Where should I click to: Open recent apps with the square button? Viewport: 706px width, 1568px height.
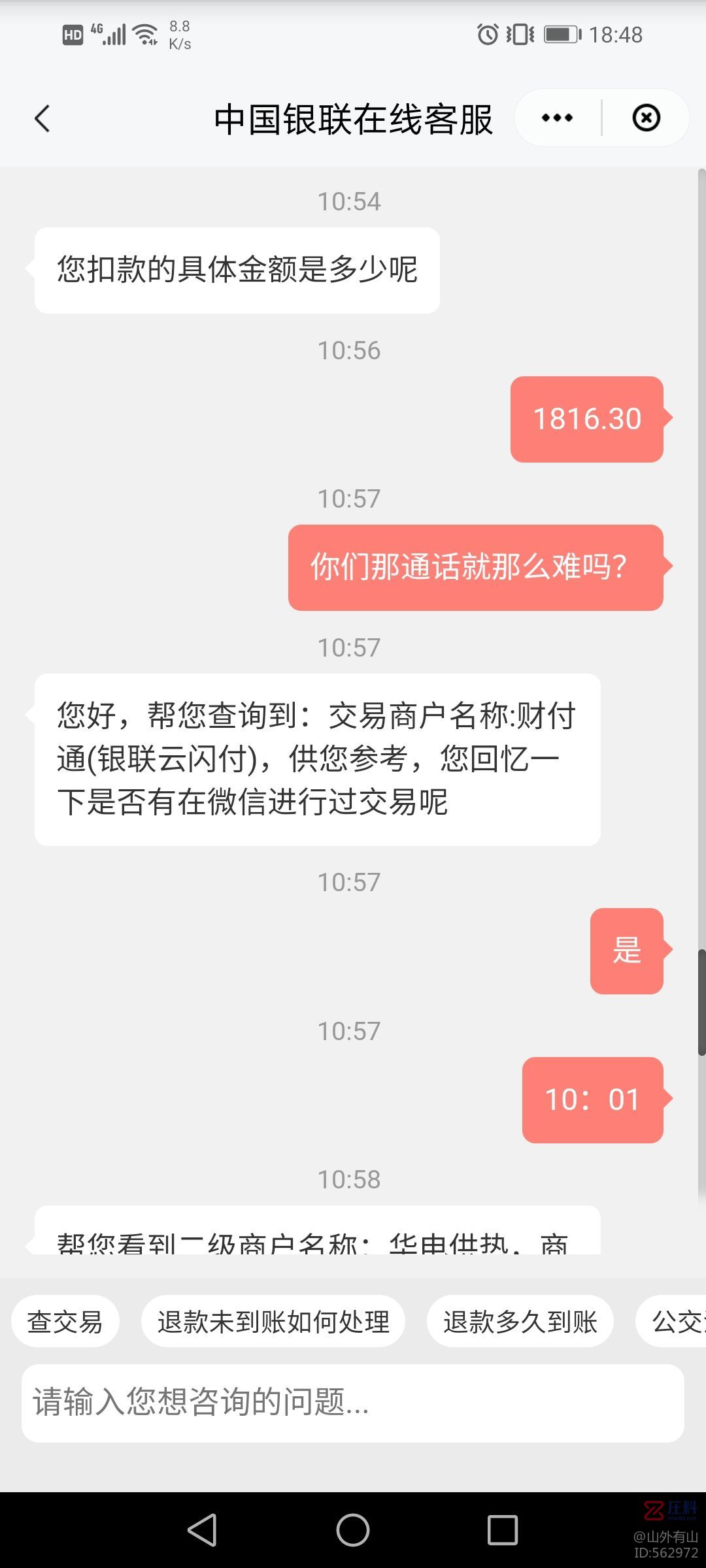[503, 1530]
